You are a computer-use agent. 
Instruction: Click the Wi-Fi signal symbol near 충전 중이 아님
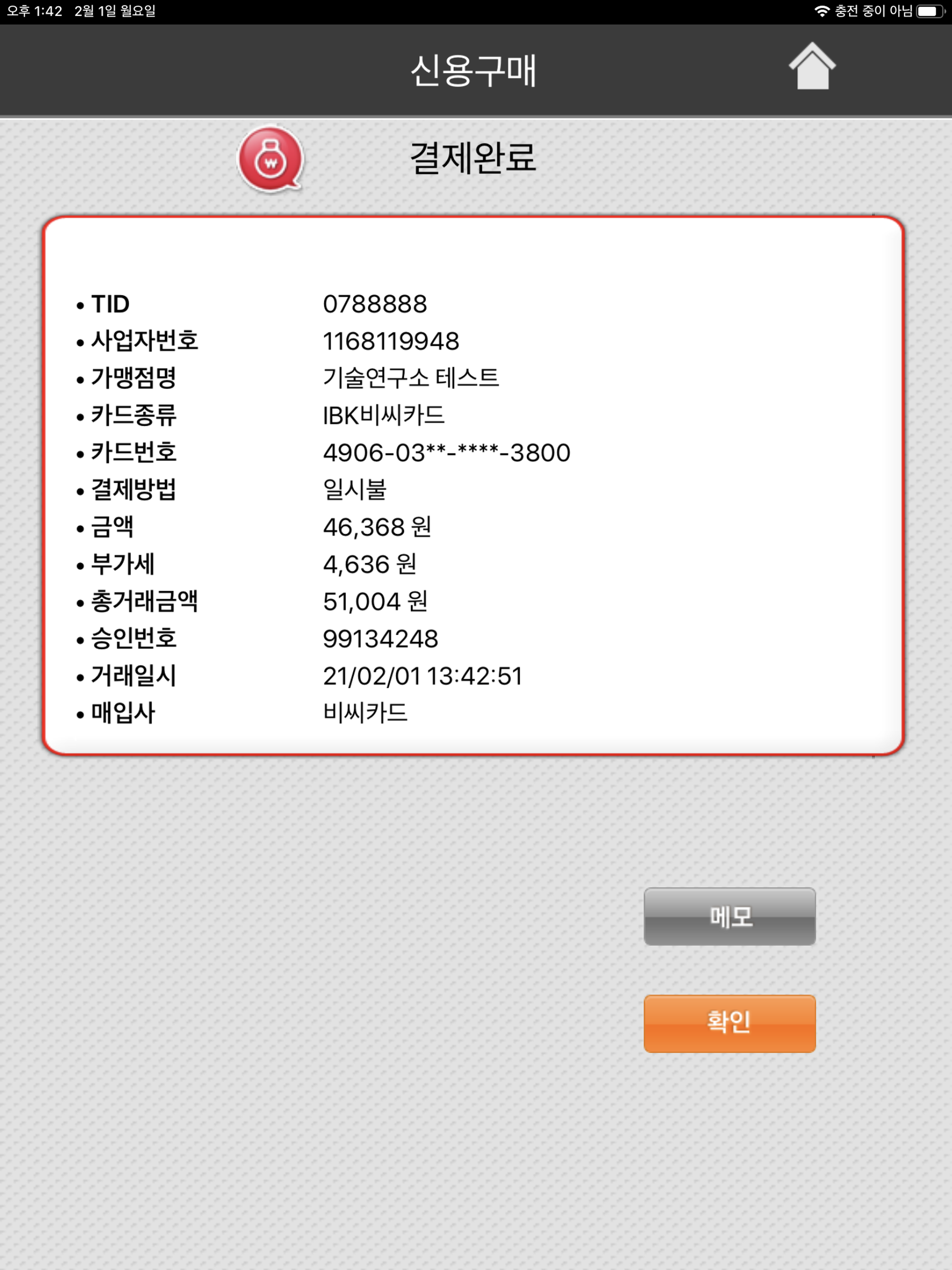[x=823, y=10]
